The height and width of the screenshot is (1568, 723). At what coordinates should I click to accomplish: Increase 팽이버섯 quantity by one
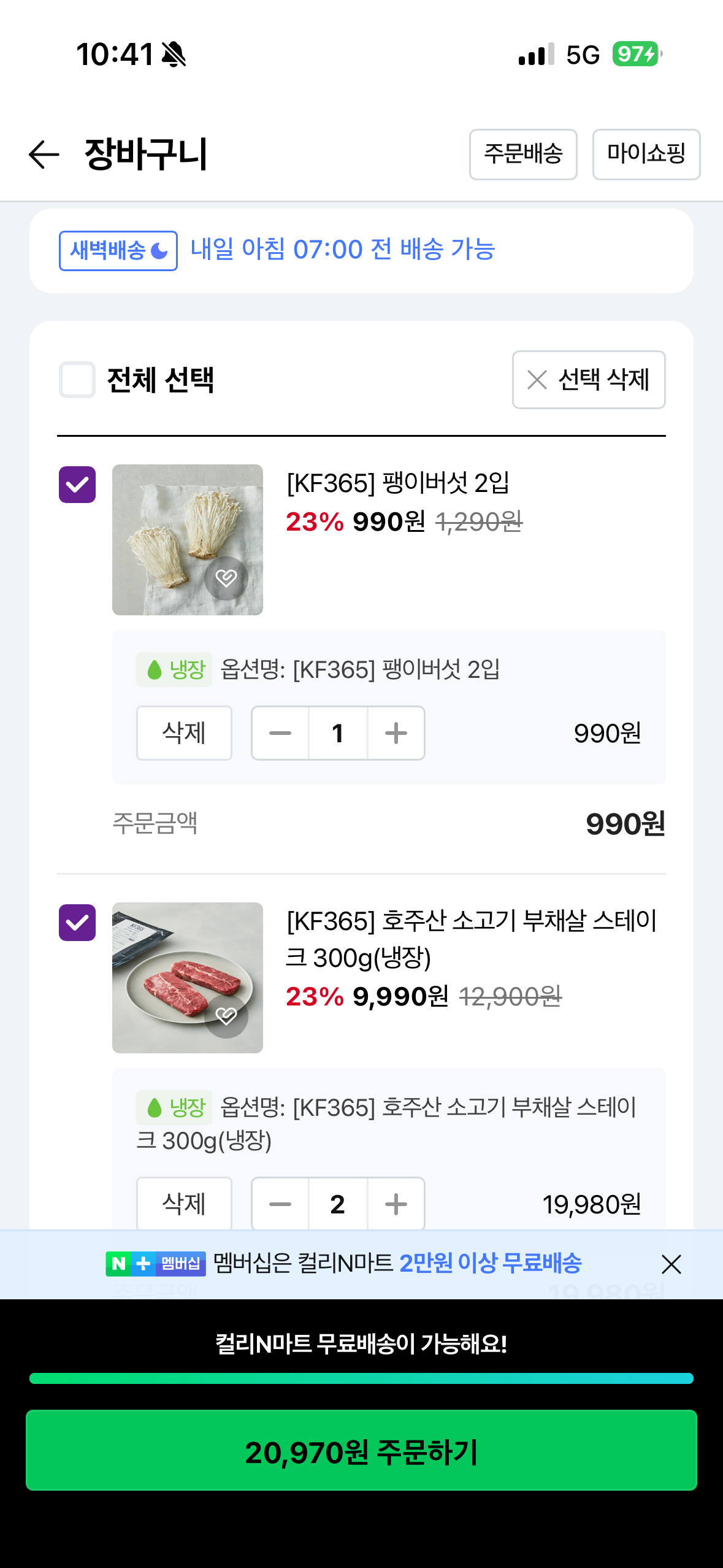pos(396,733)
